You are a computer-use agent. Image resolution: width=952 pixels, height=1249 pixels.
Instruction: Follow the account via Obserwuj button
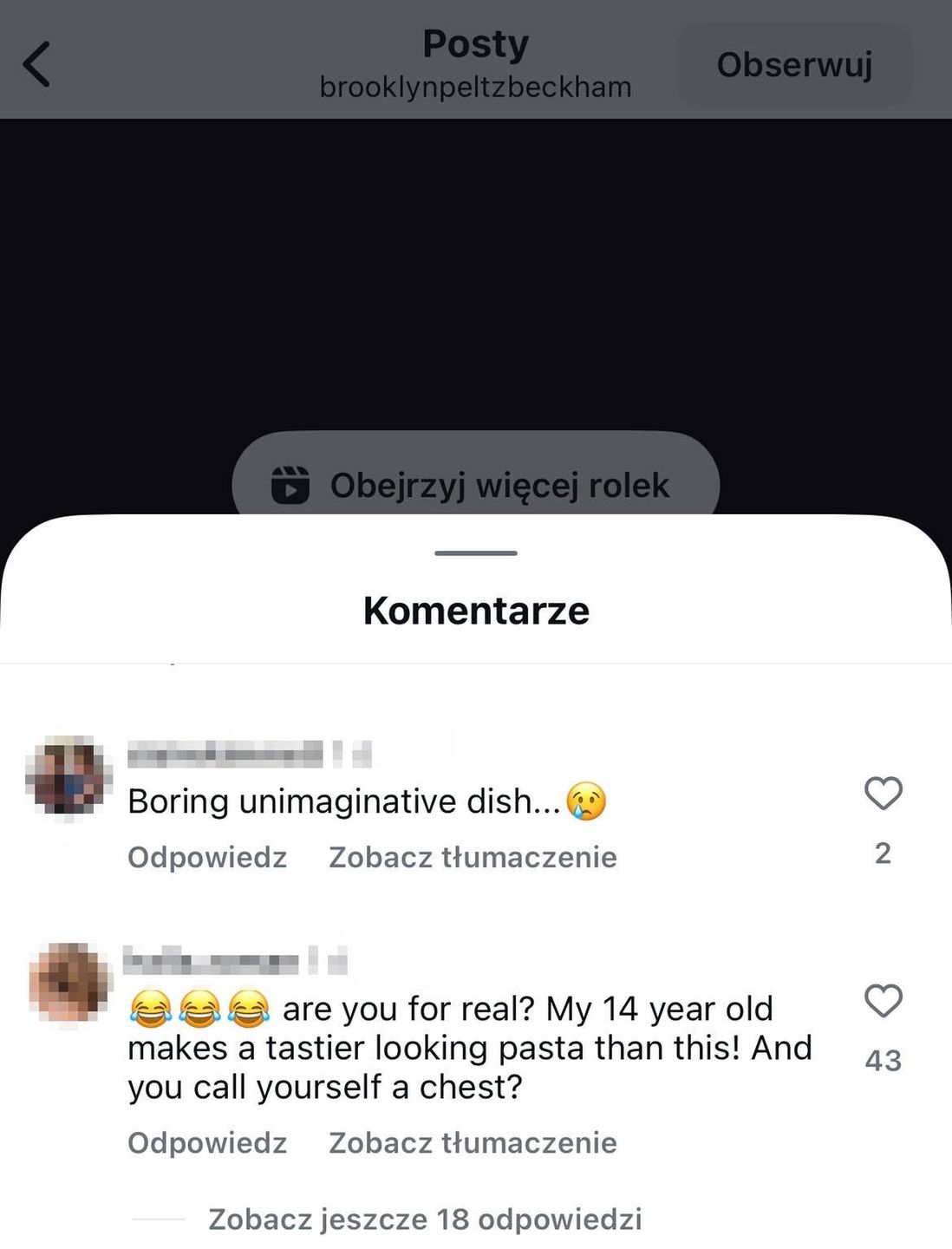click(x=793, y=65)
